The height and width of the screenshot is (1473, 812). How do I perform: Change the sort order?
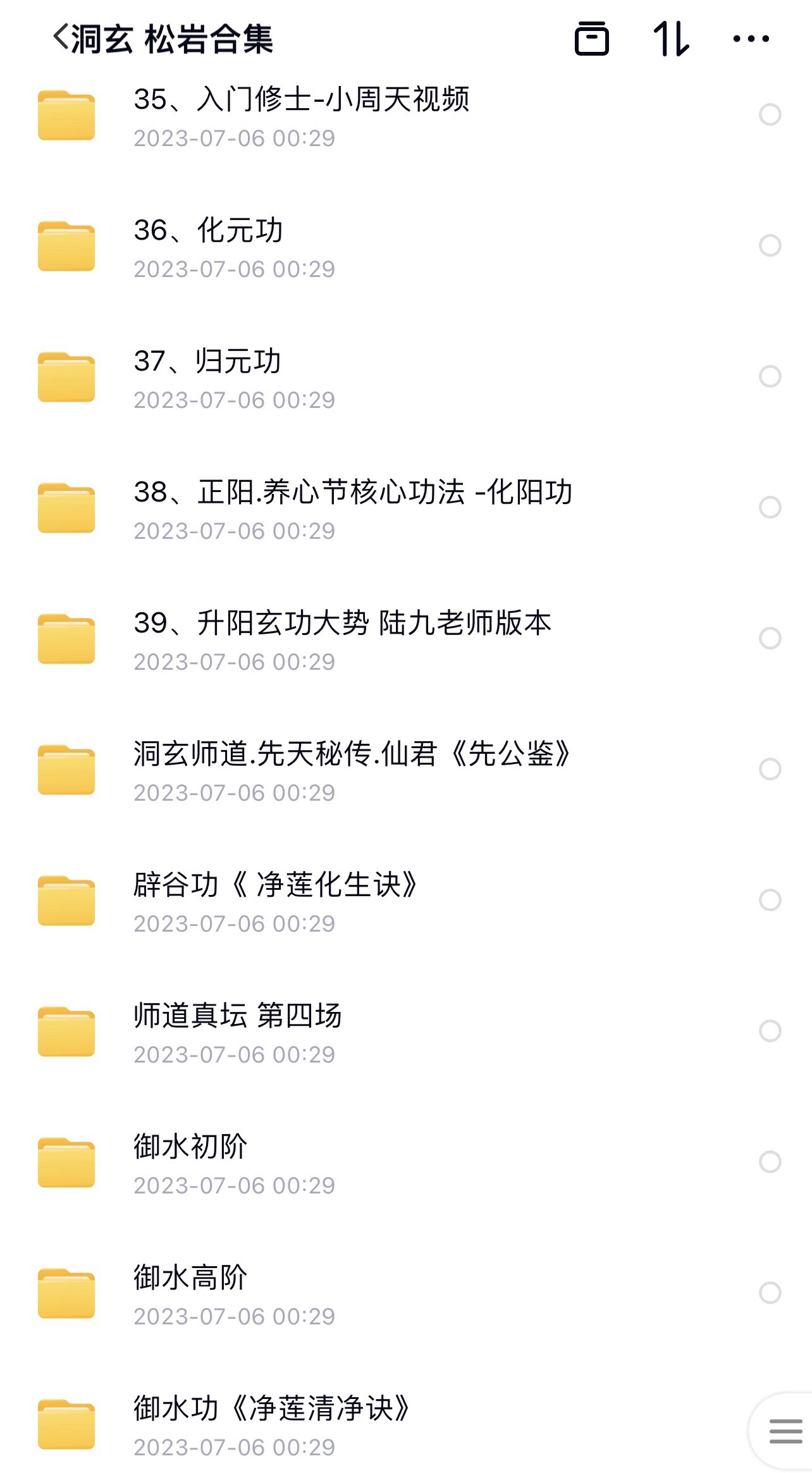tap(670, 39)
